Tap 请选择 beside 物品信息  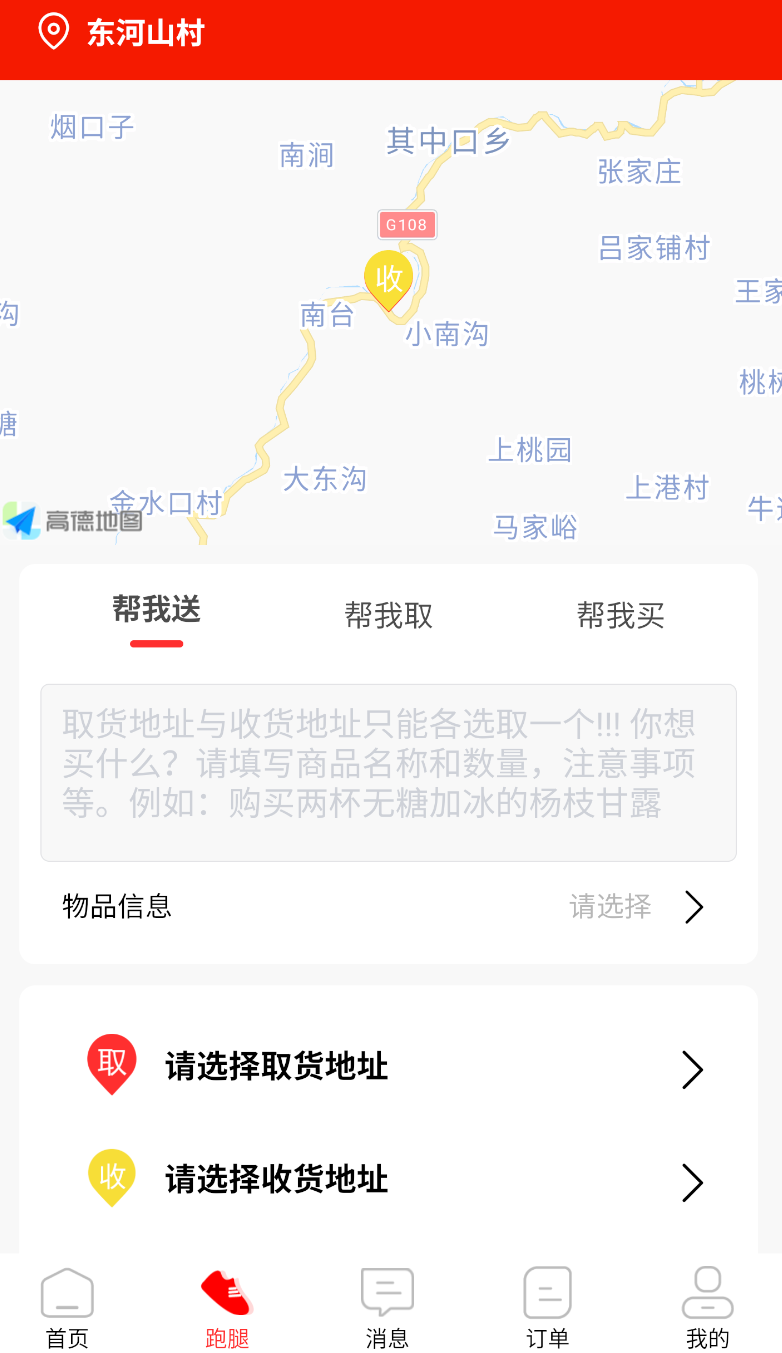tap(608, 907)
